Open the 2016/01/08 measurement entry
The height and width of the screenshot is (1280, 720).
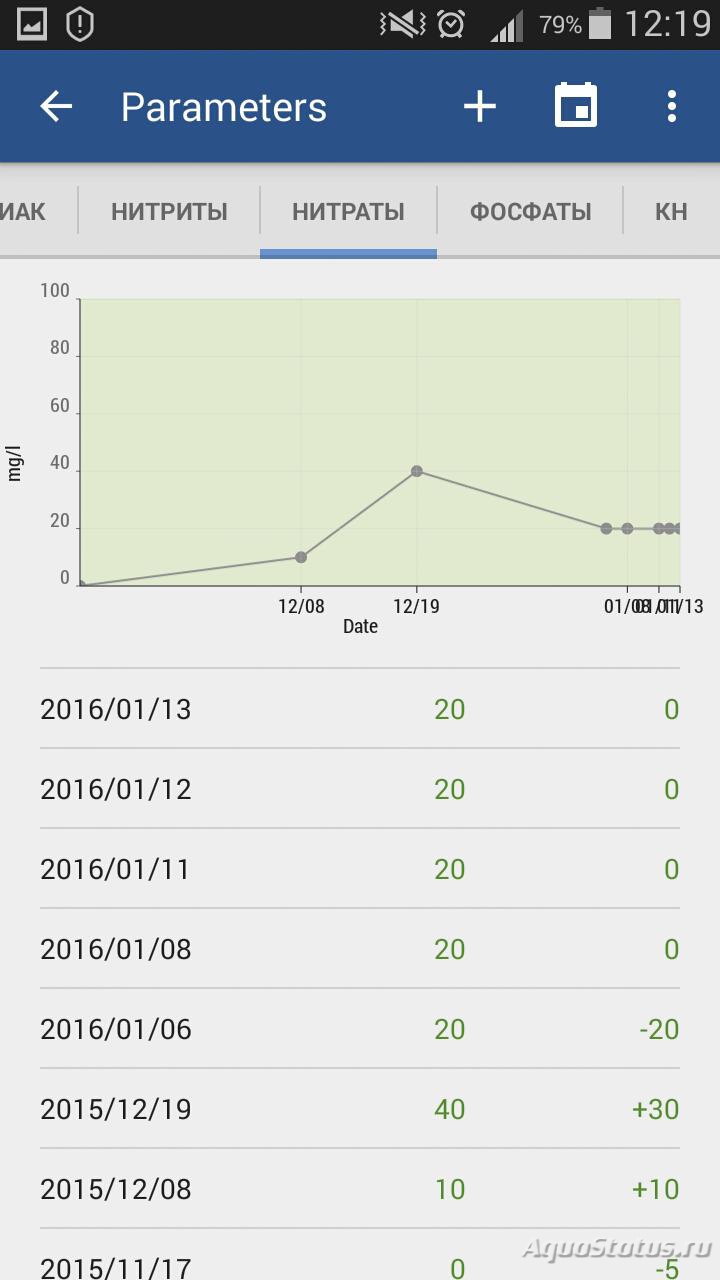point(360,949)
